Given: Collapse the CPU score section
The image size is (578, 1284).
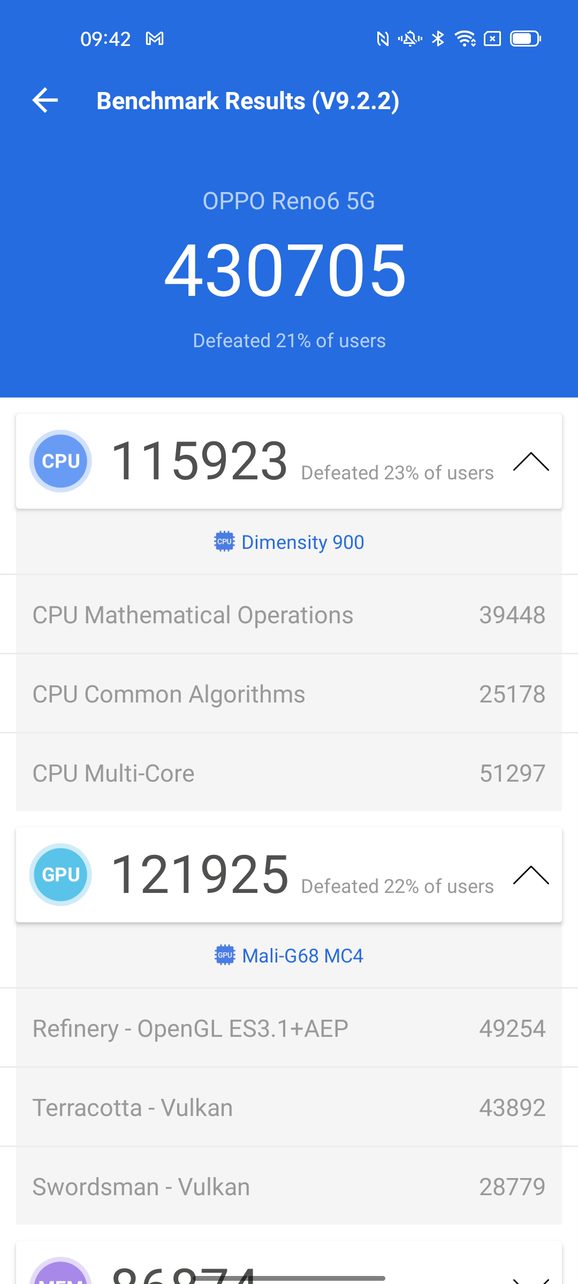Looking at the screenshot, I should pos(531,461).
